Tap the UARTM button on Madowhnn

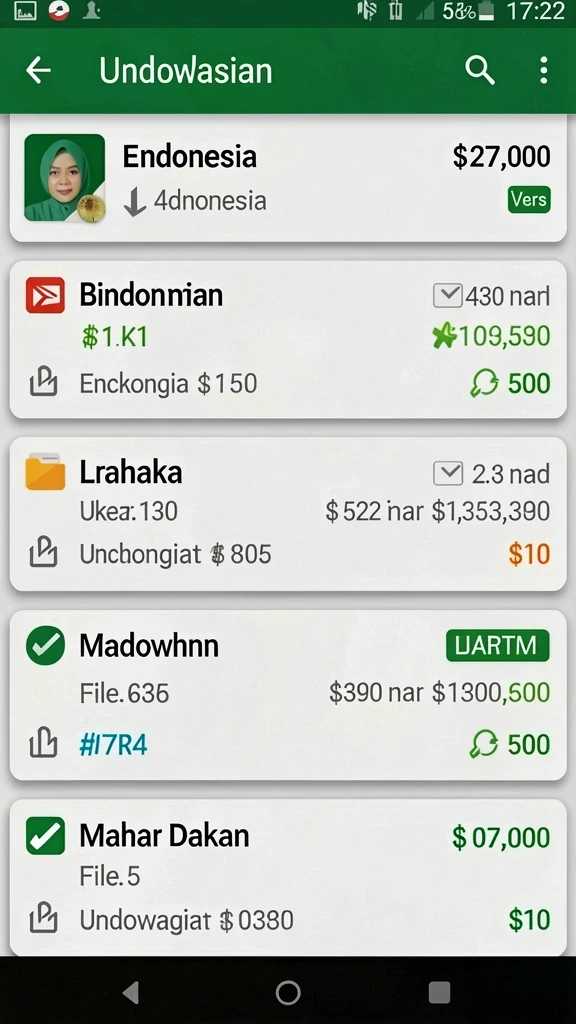[498, 645]
